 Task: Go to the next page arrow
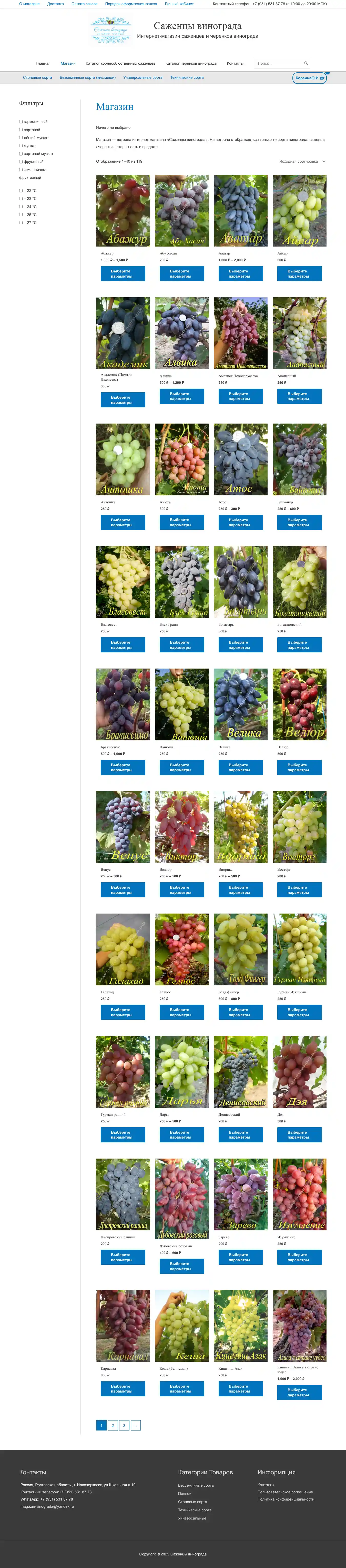click(136, 1425)
